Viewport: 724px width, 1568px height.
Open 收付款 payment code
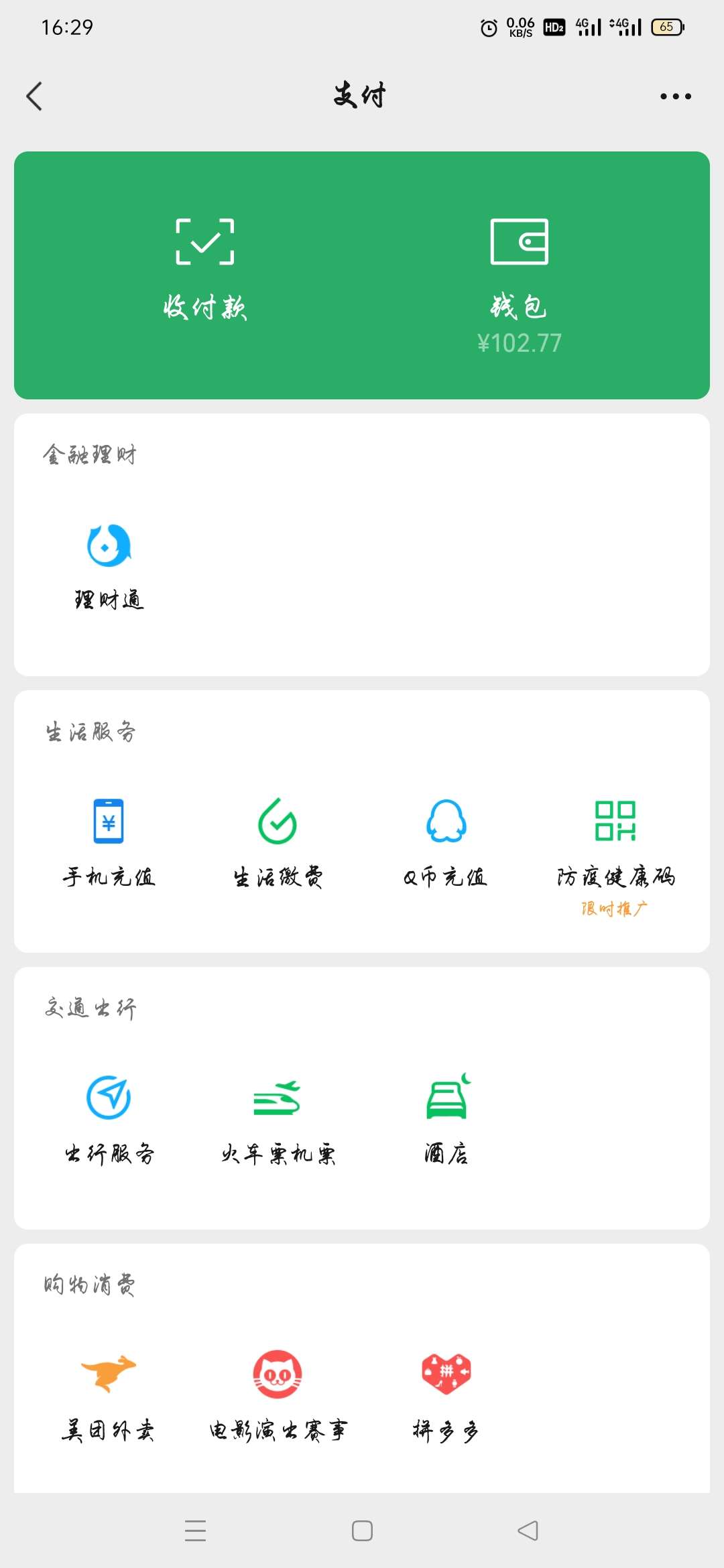pyautogui.click(x=205, y=269)
